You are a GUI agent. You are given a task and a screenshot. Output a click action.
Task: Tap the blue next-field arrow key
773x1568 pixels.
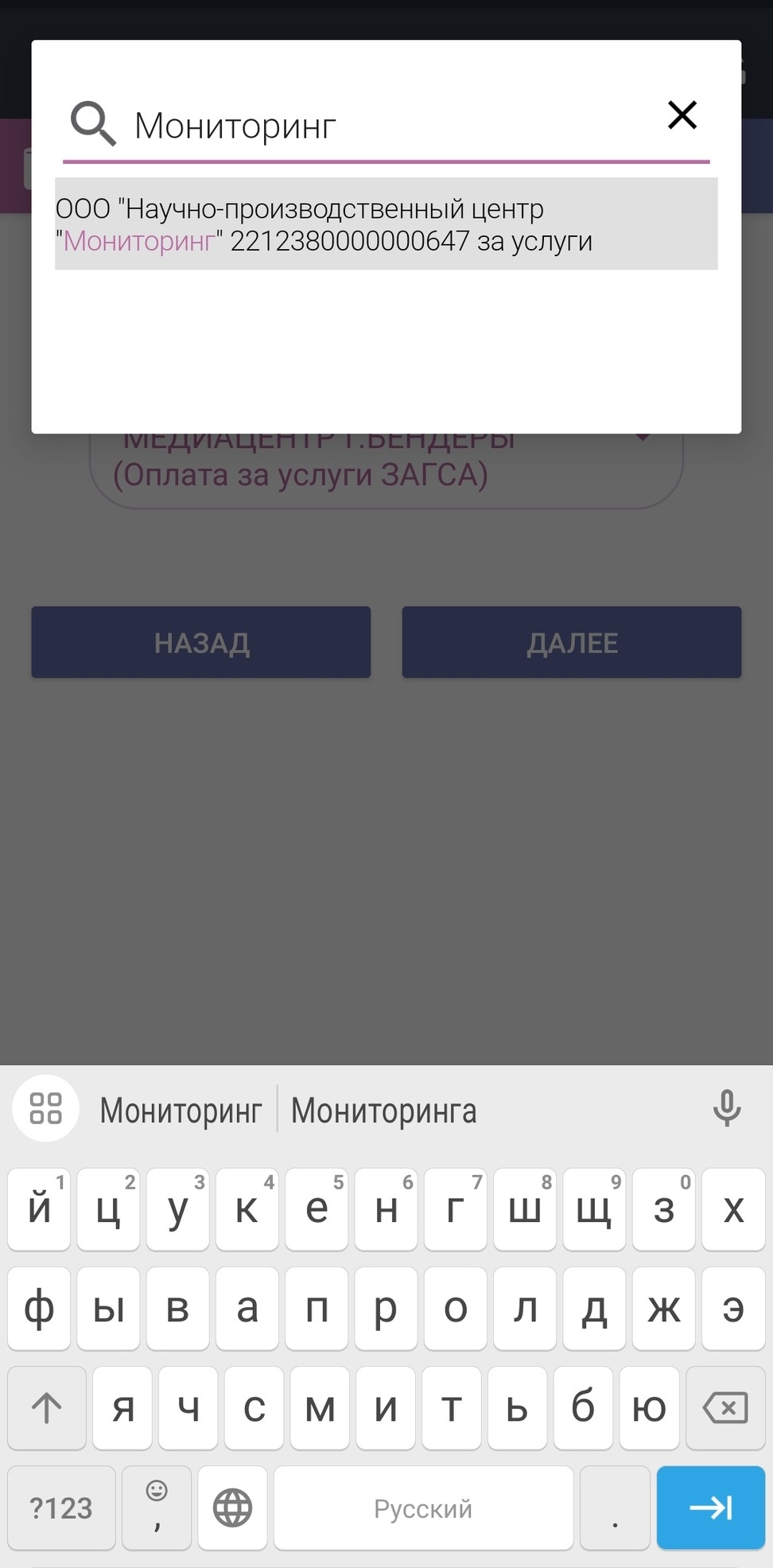[711, 1508]
